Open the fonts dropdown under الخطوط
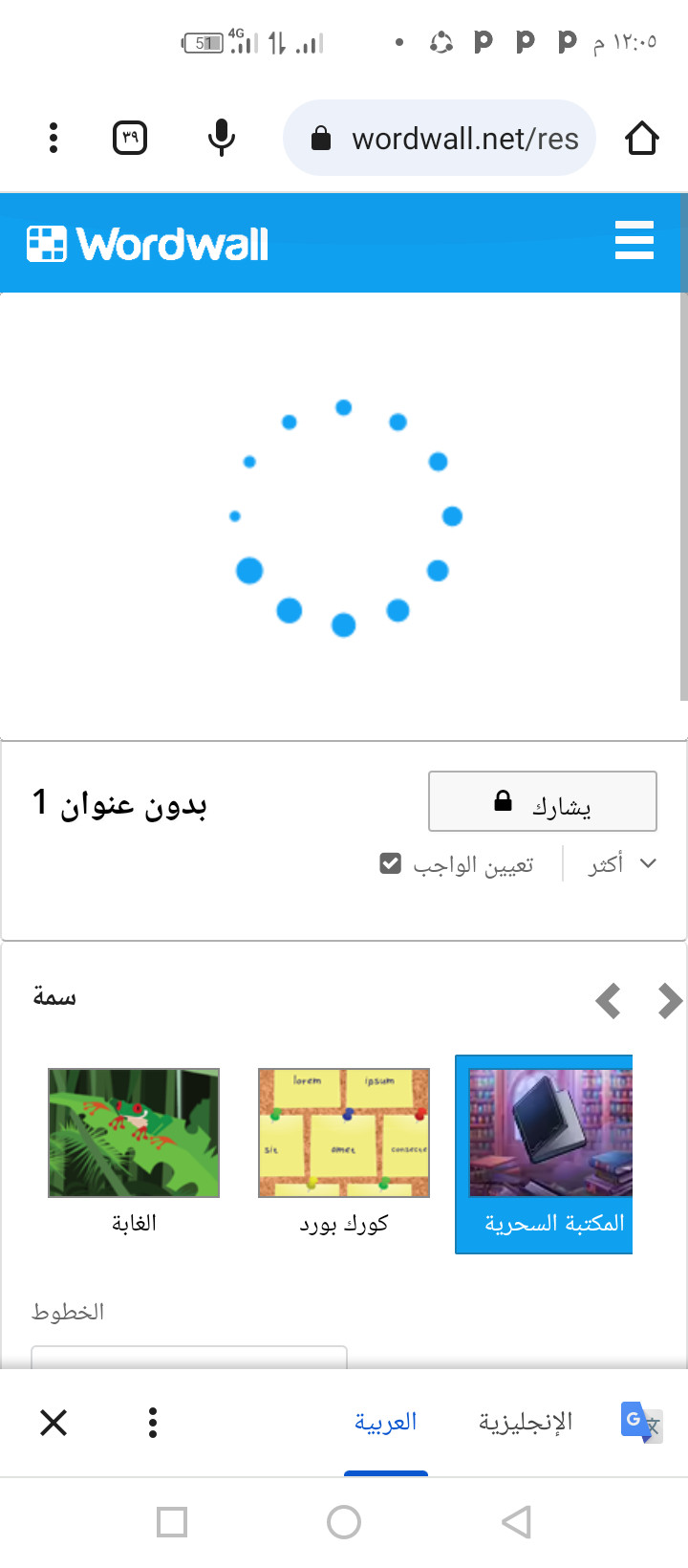Screen dimensions: 688x1568 click(x=189, y=1358)
